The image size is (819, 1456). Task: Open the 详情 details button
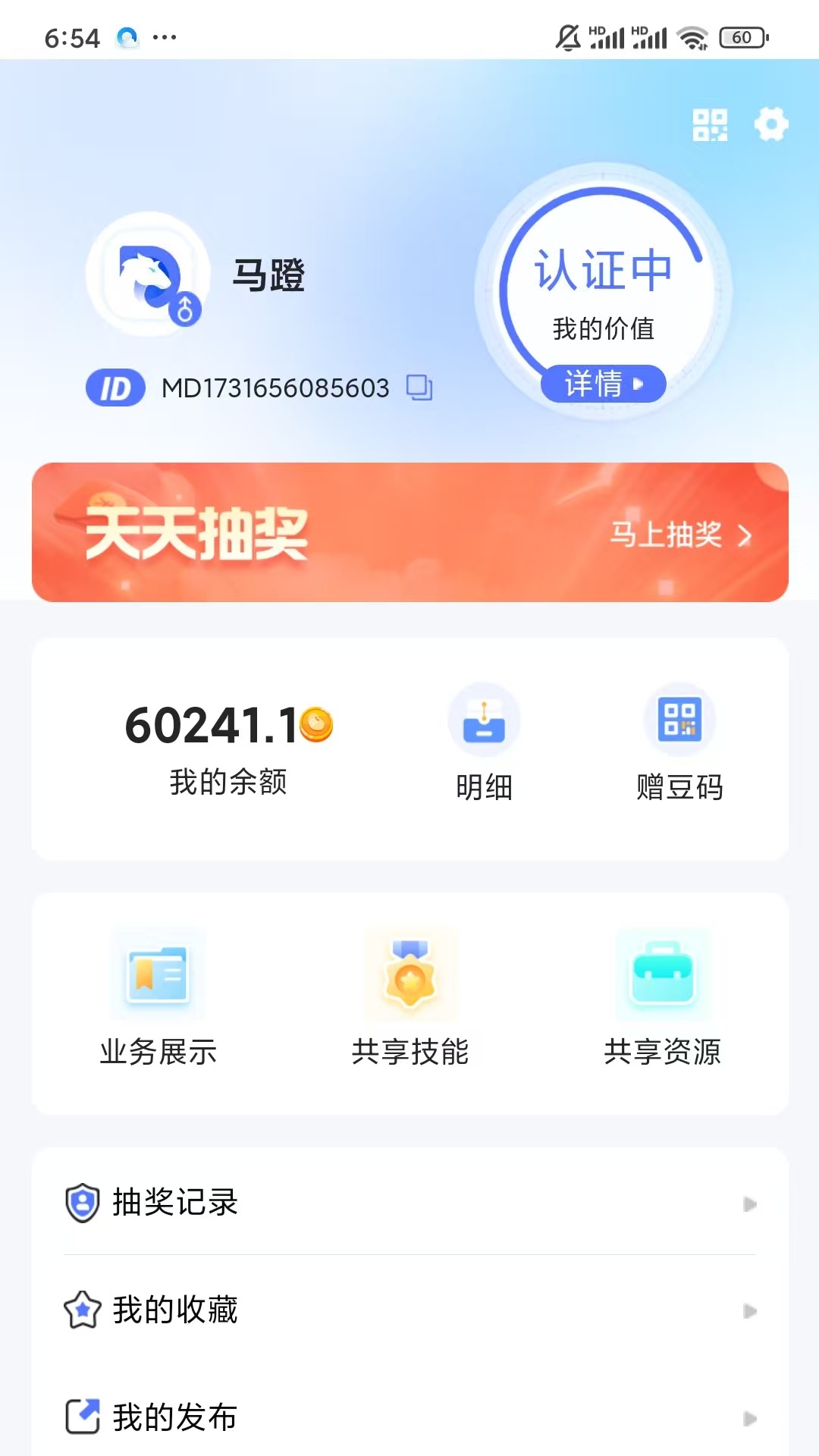(603, 384)
